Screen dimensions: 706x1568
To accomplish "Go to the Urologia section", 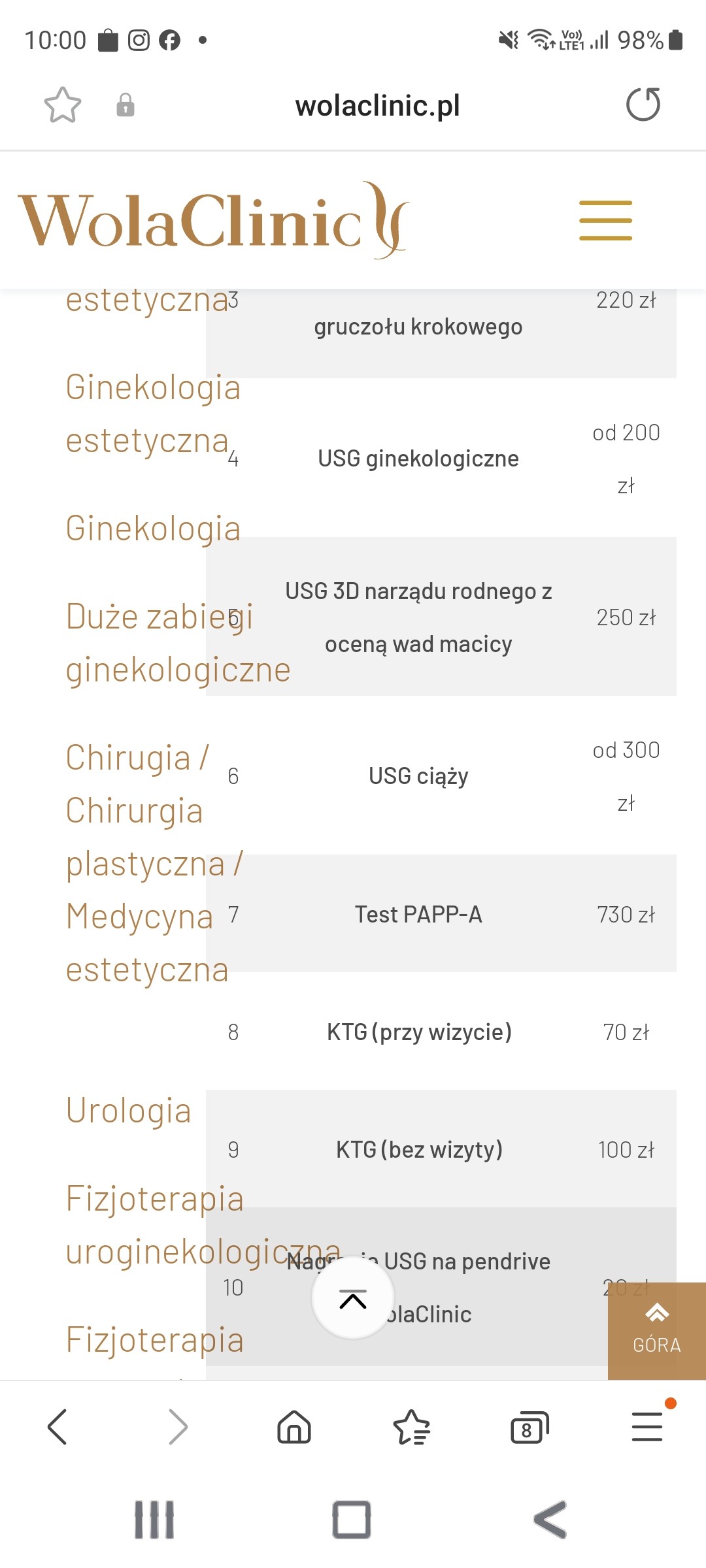I will pos(129,1111).
